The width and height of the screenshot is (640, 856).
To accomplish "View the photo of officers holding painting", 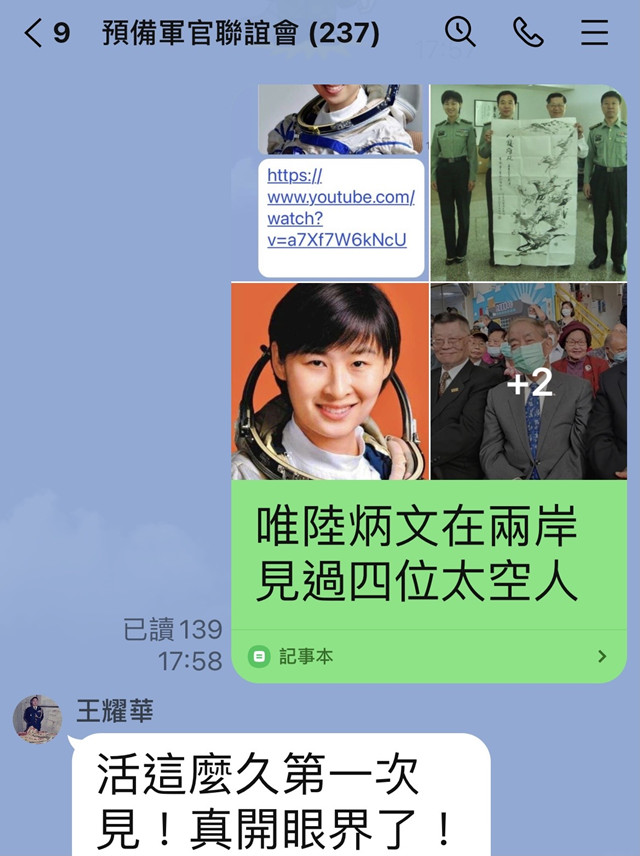I will [x=528, y=182].
